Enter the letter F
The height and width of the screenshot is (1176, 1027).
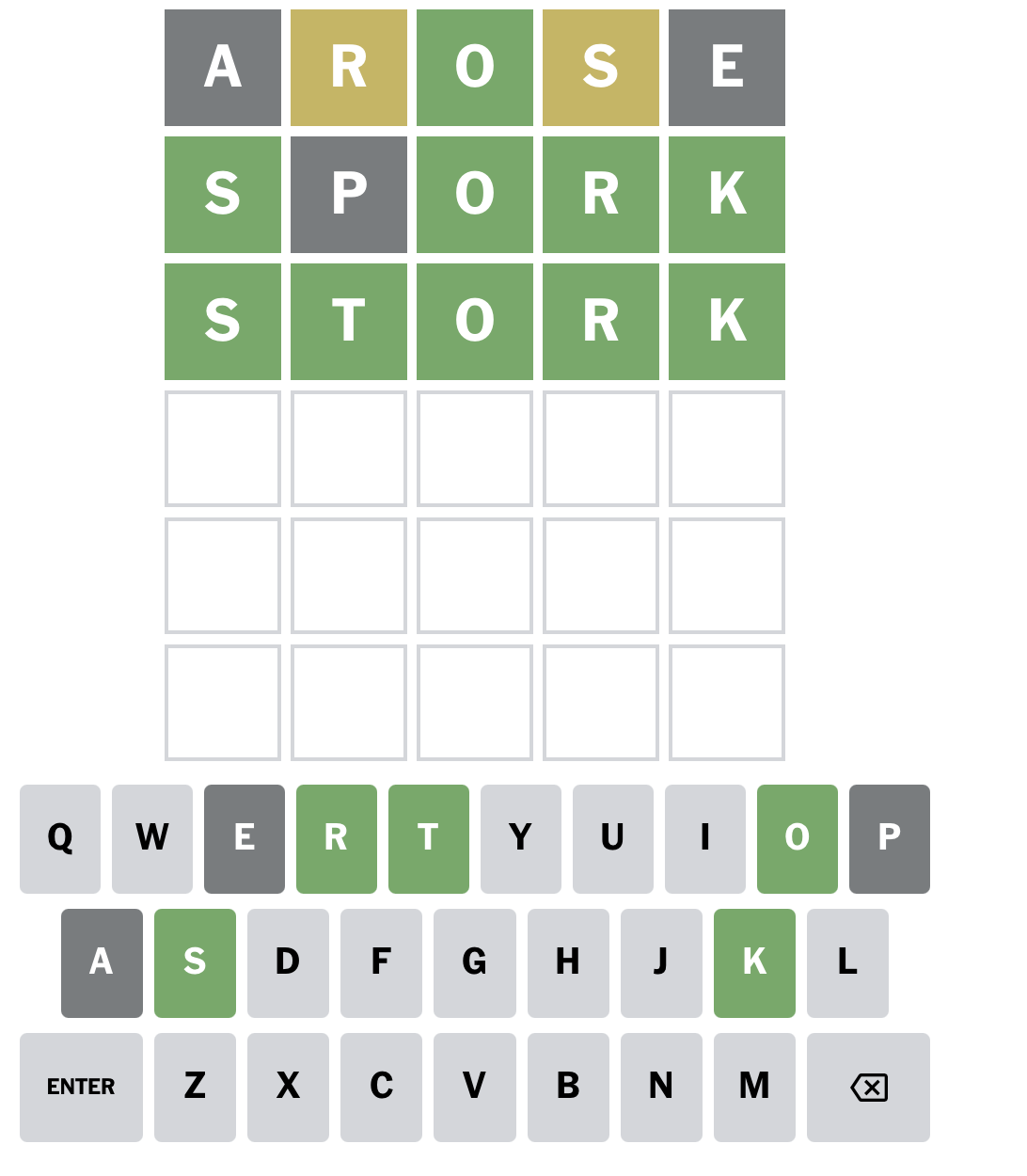381,962
